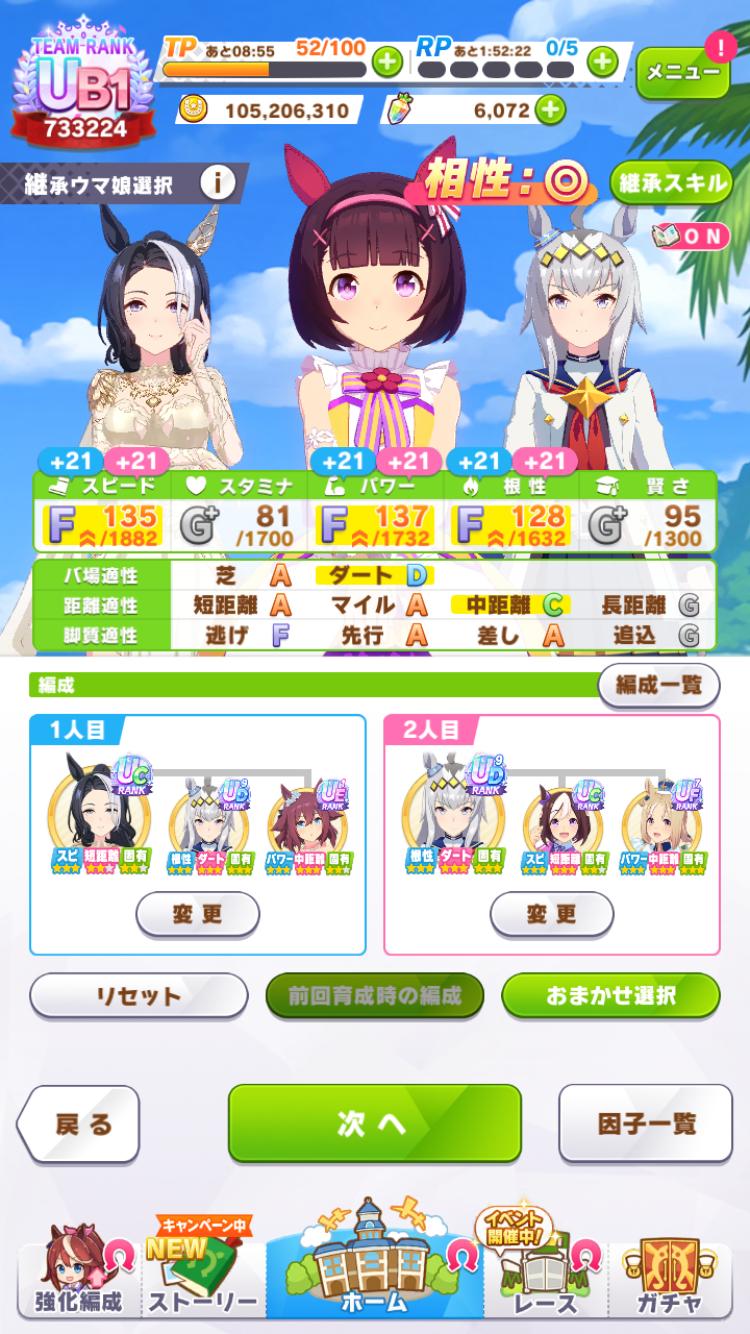This screenshot has height=1334, width=750.
Task: Switch to the ストーリー tab
Action: (x=203, y=1280)
